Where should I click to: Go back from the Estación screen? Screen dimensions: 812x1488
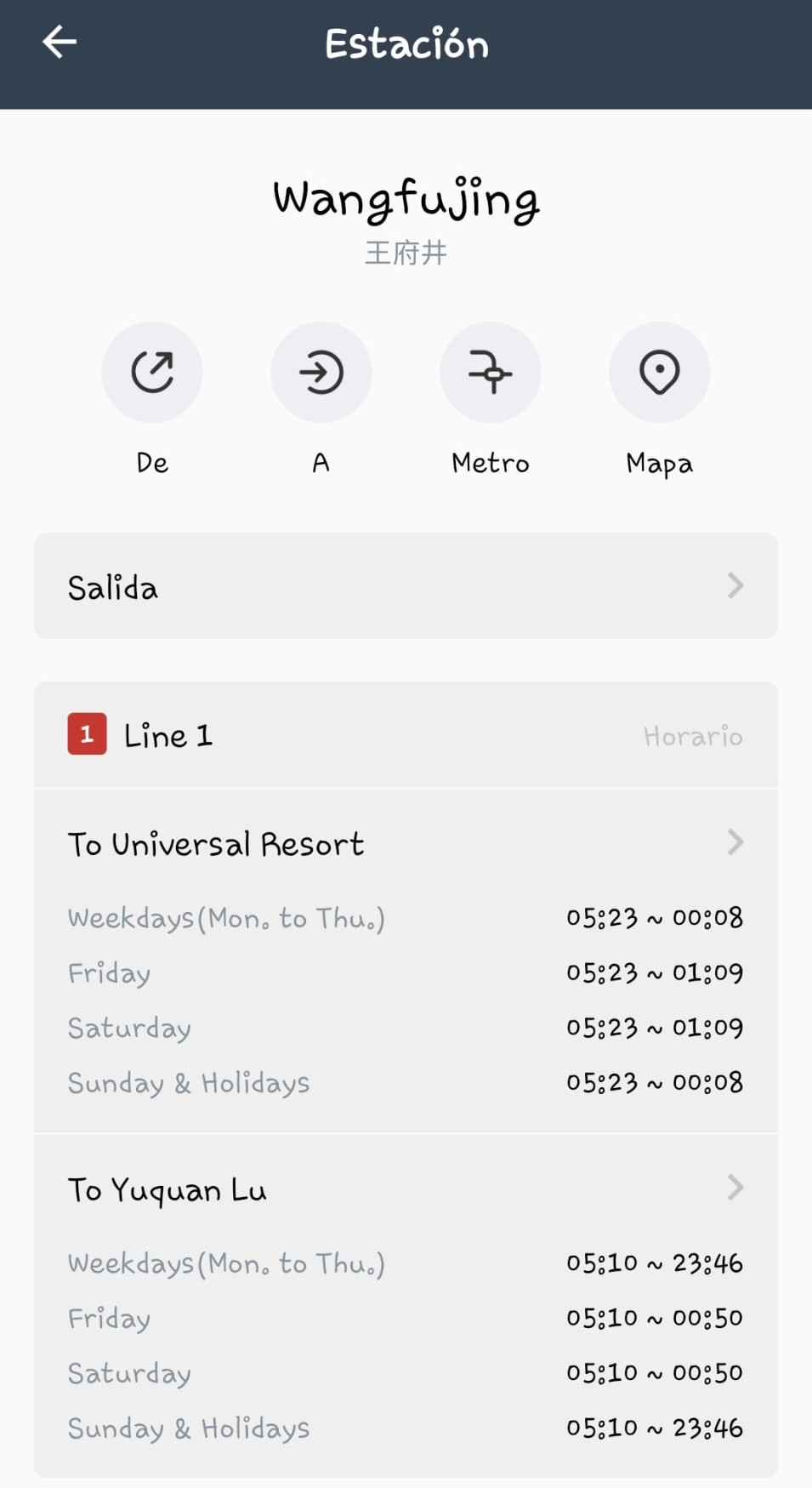coord(60,42)
